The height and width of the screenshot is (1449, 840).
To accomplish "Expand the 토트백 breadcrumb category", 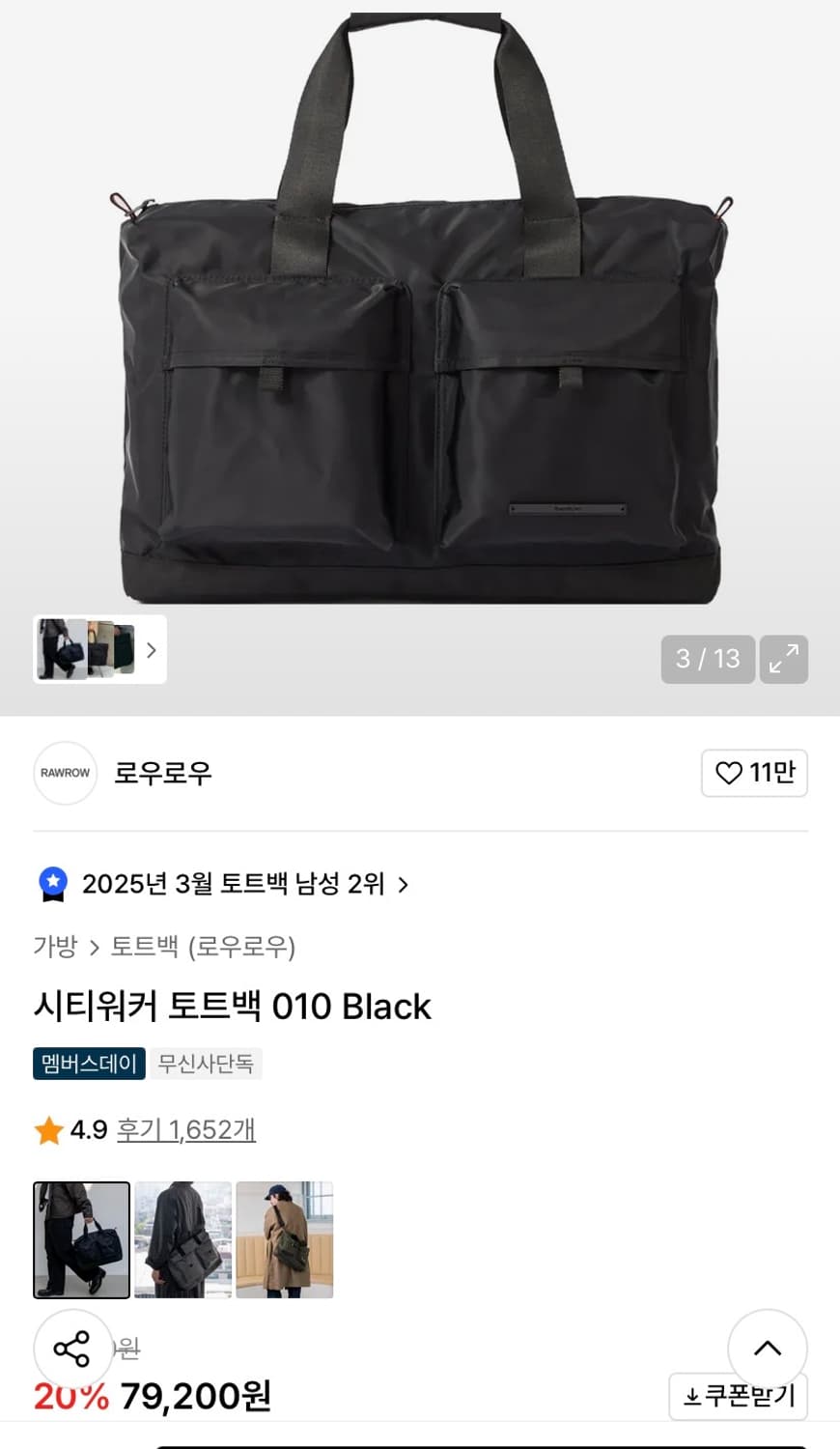I will click(145, 948).
